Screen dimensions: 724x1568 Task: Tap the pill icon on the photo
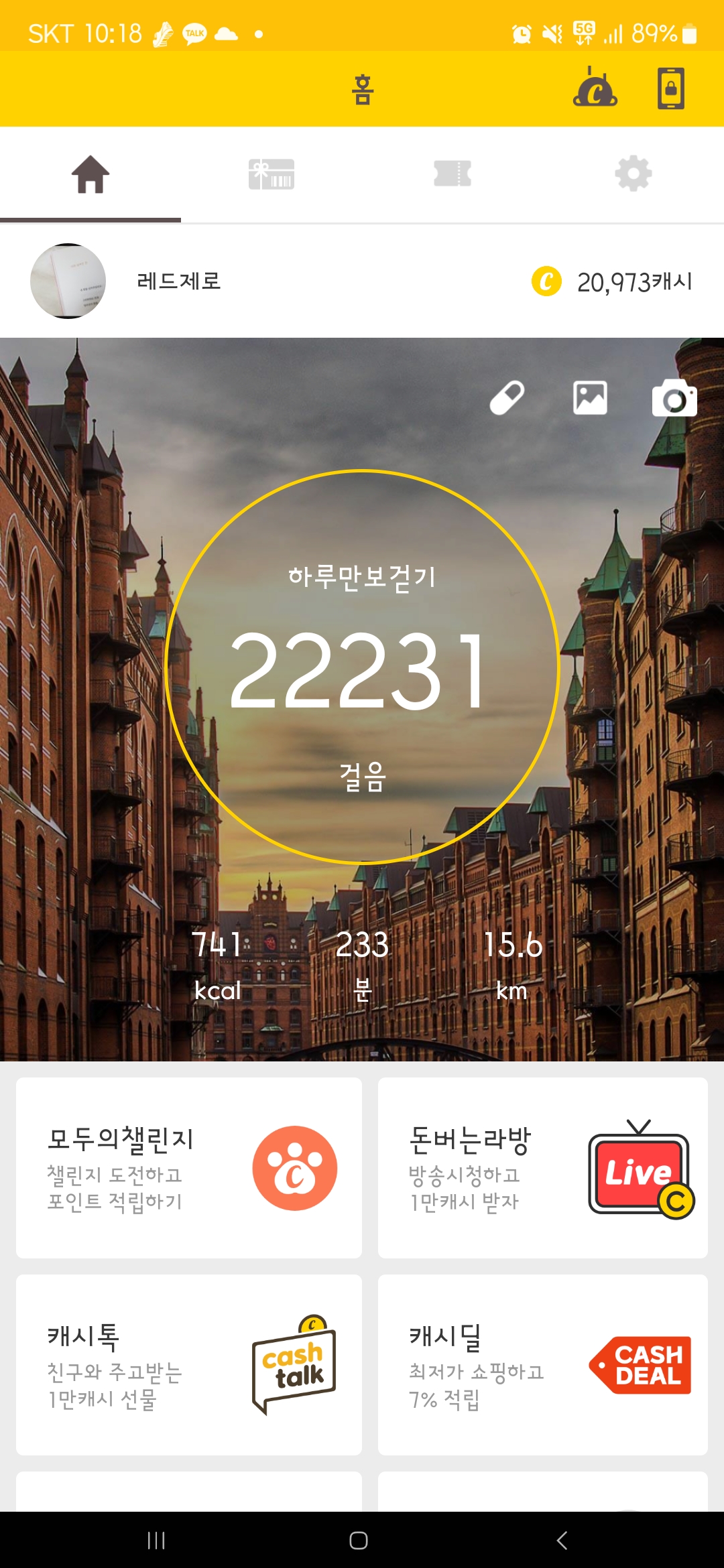(x=507, y=398)
